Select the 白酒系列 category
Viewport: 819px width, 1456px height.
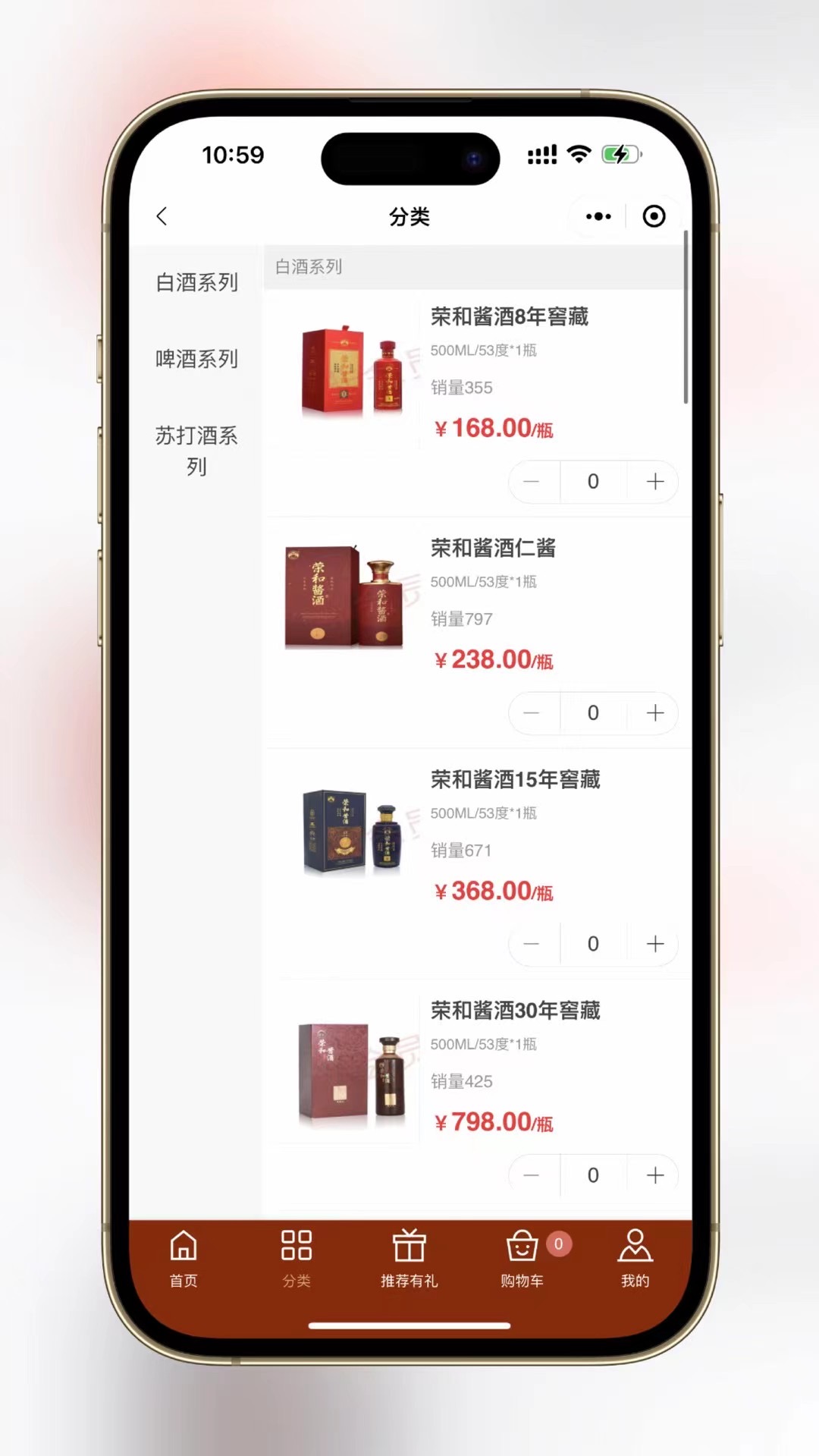click(196, 282)
